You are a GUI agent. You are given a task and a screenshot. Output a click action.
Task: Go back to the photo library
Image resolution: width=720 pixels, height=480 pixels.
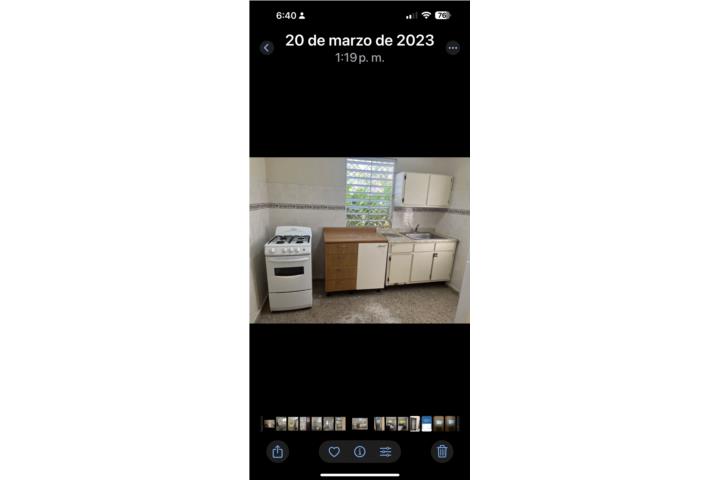coord(266,48)
